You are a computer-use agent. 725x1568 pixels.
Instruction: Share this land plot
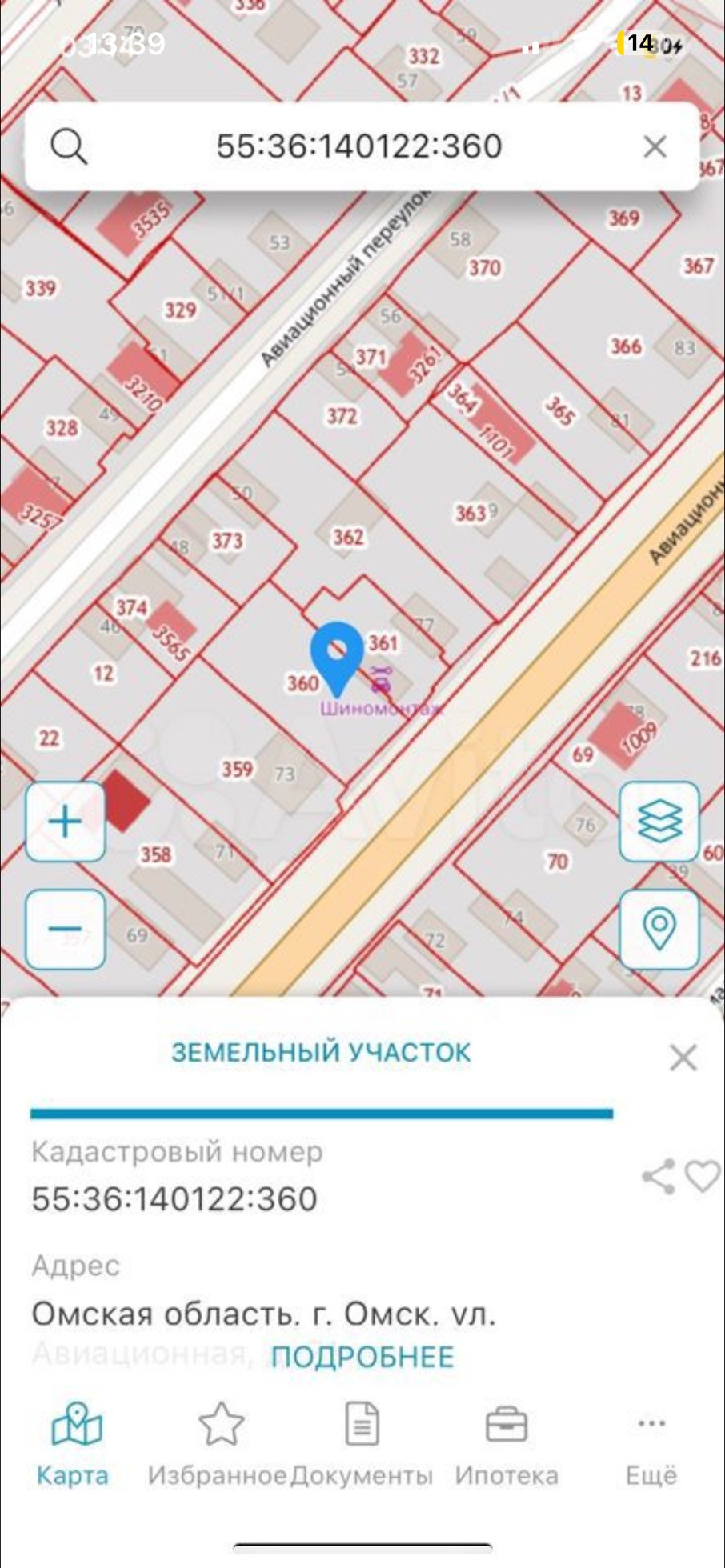click(x=659, y=1176)
